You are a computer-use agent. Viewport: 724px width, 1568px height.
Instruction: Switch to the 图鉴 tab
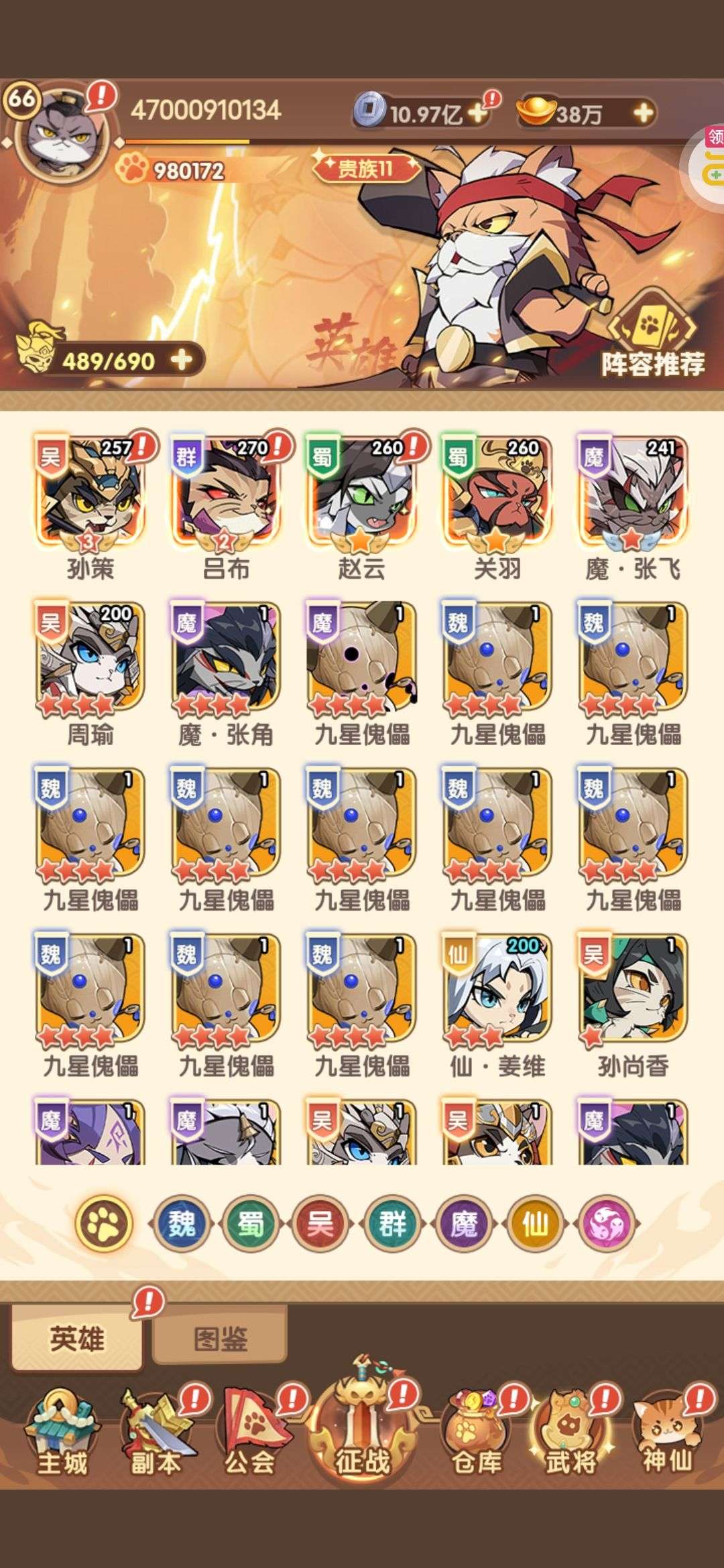coord(220,1340)
